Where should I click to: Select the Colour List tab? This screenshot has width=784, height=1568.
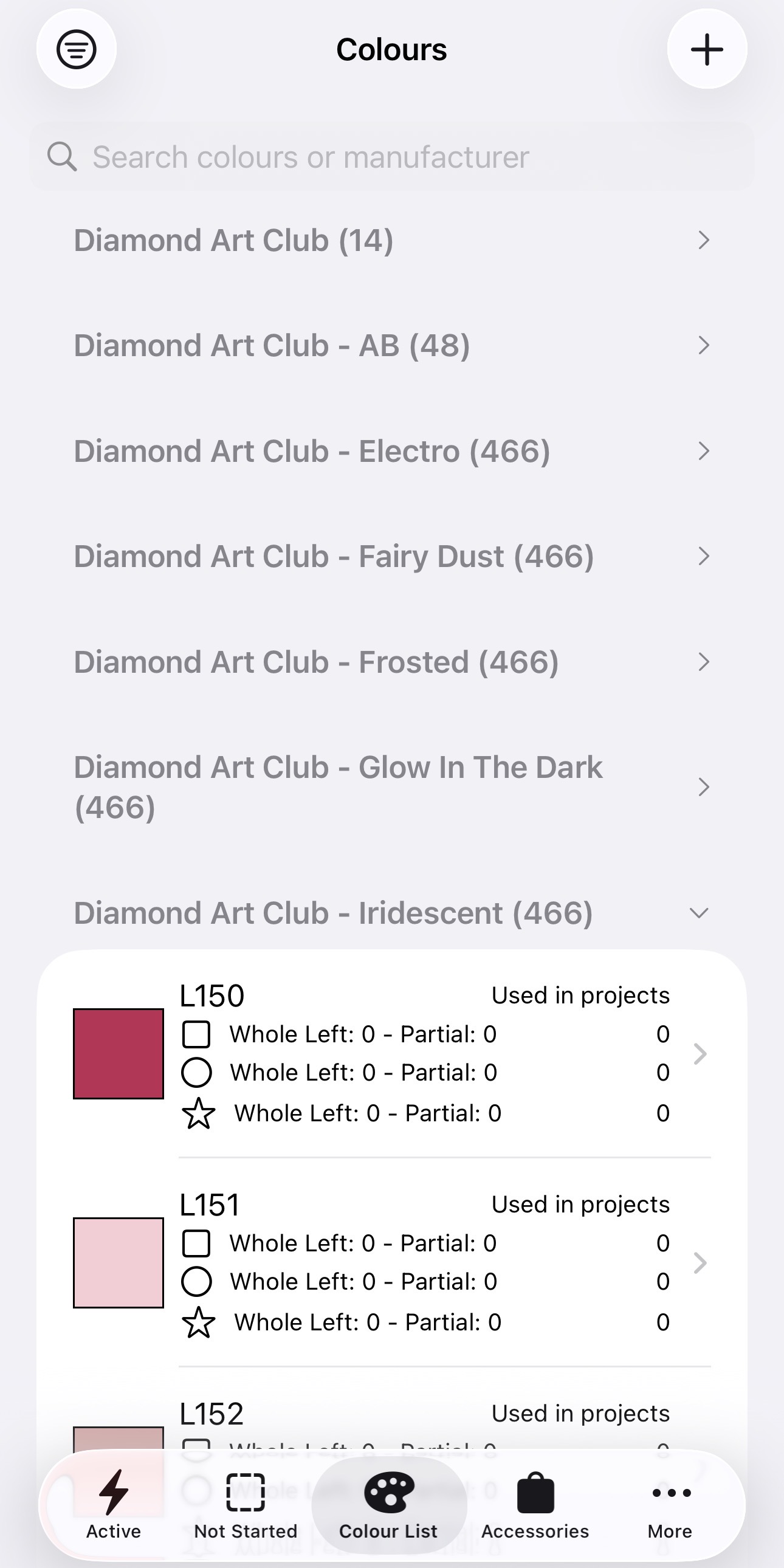388,1504
